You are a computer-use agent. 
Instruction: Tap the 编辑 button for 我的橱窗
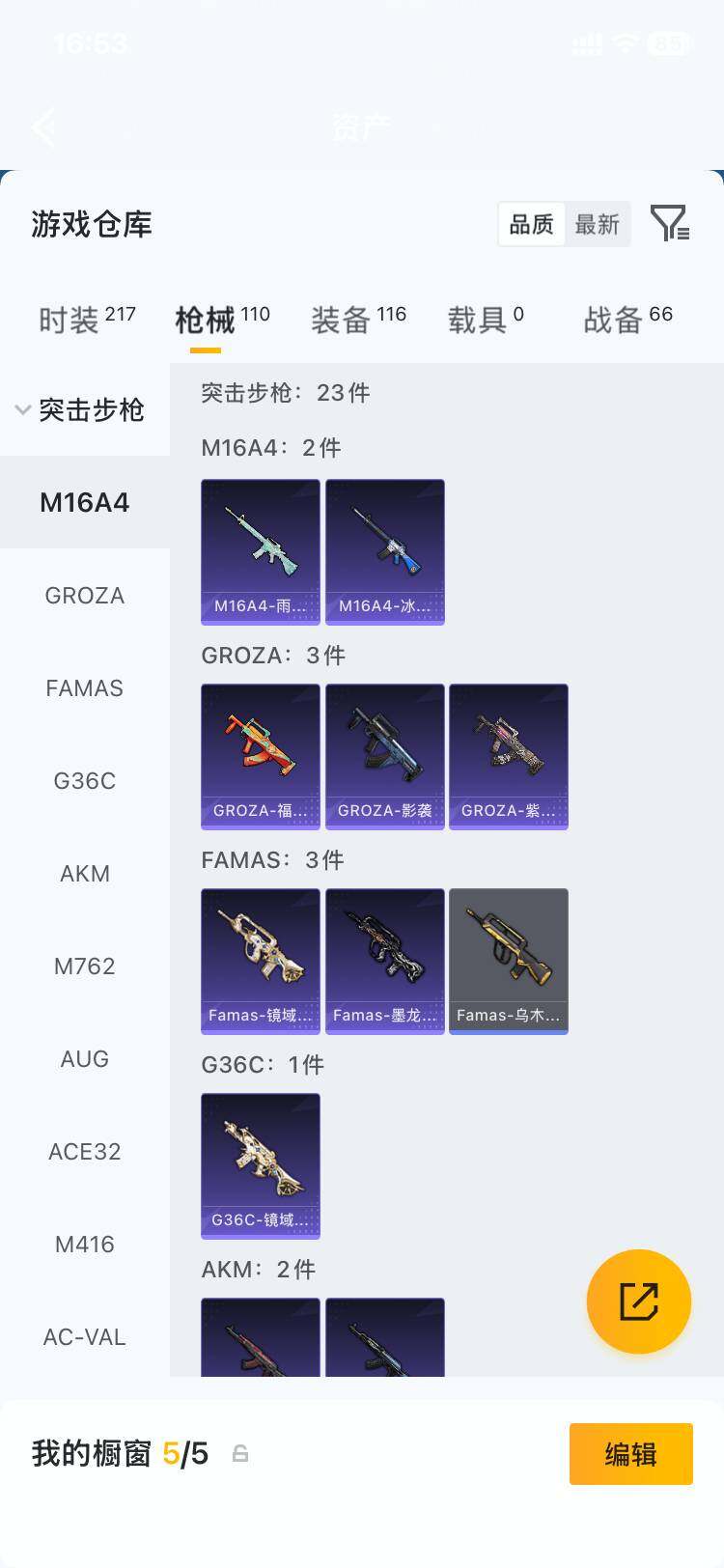click(631, 1454)
